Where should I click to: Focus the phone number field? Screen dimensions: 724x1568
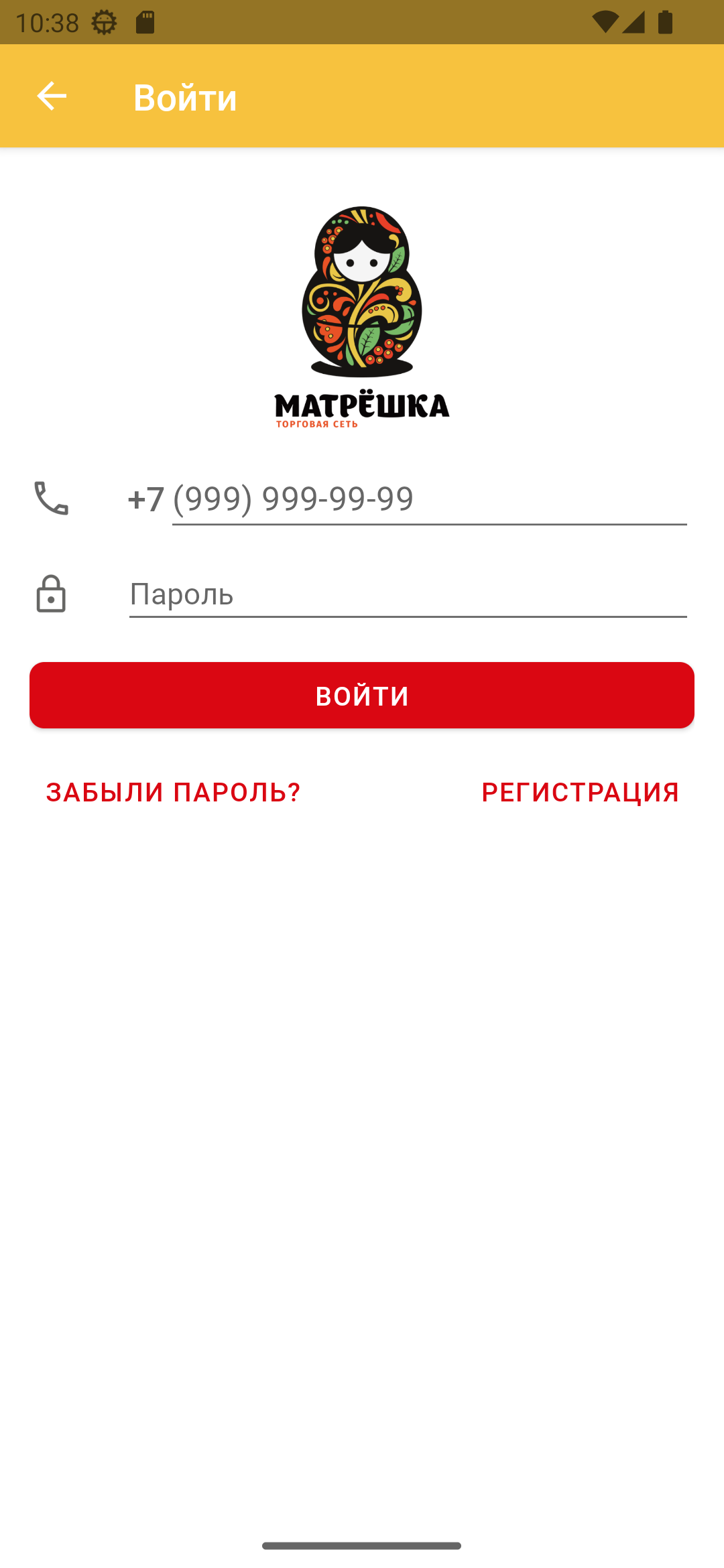[x=429, y=499]
